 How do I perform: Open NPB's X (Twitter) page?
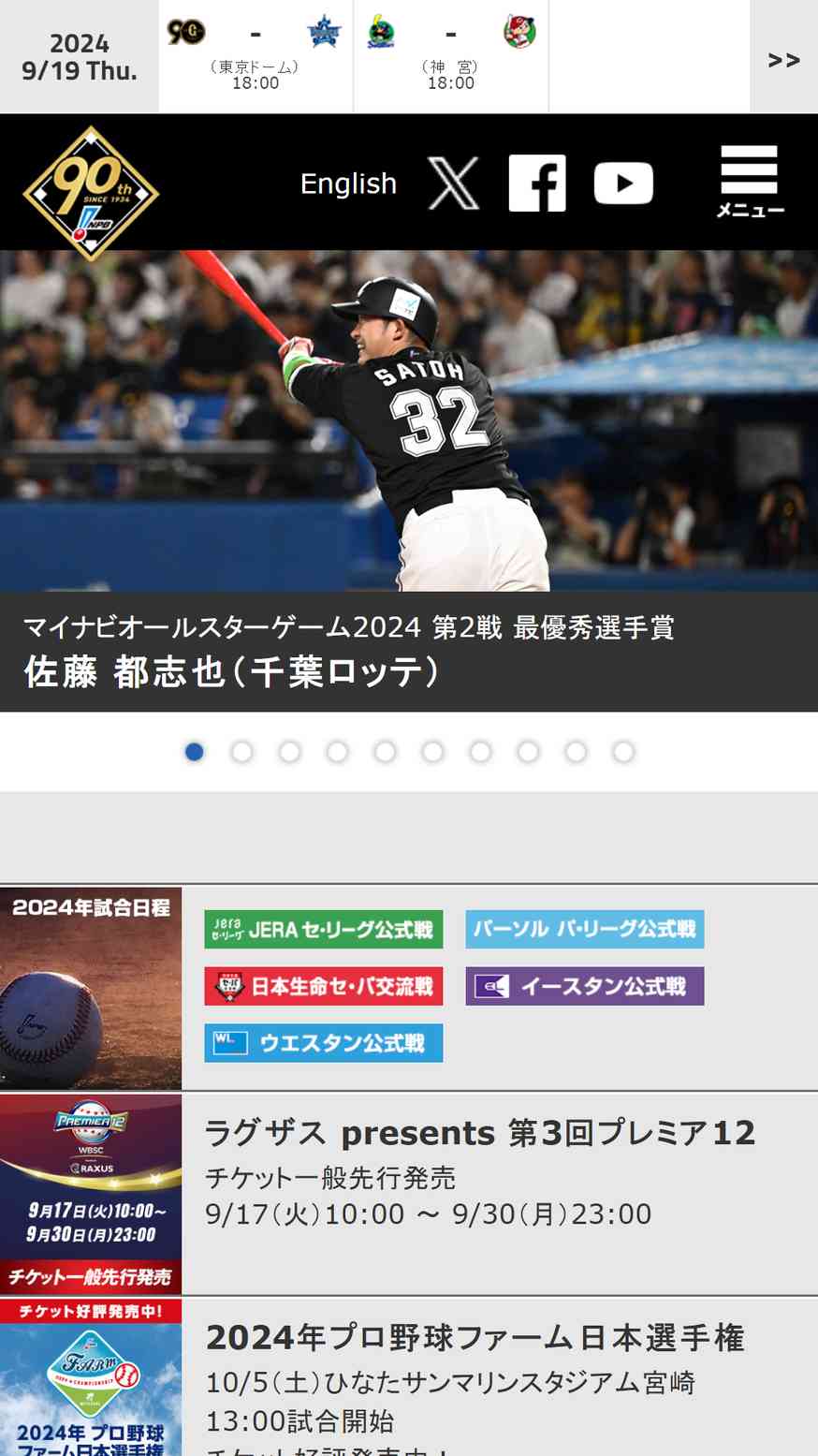(x=453, y=183)
